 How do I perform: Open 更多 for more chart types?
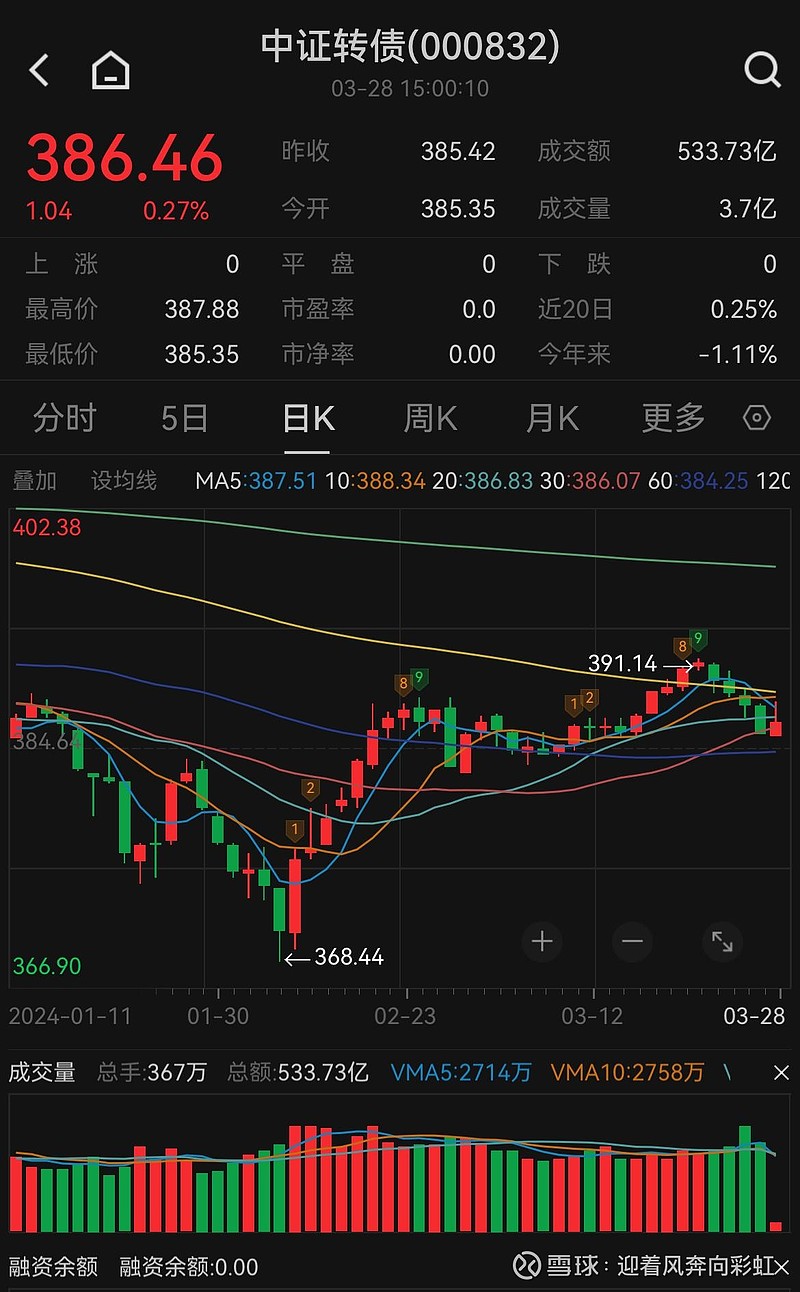(672, 419)
